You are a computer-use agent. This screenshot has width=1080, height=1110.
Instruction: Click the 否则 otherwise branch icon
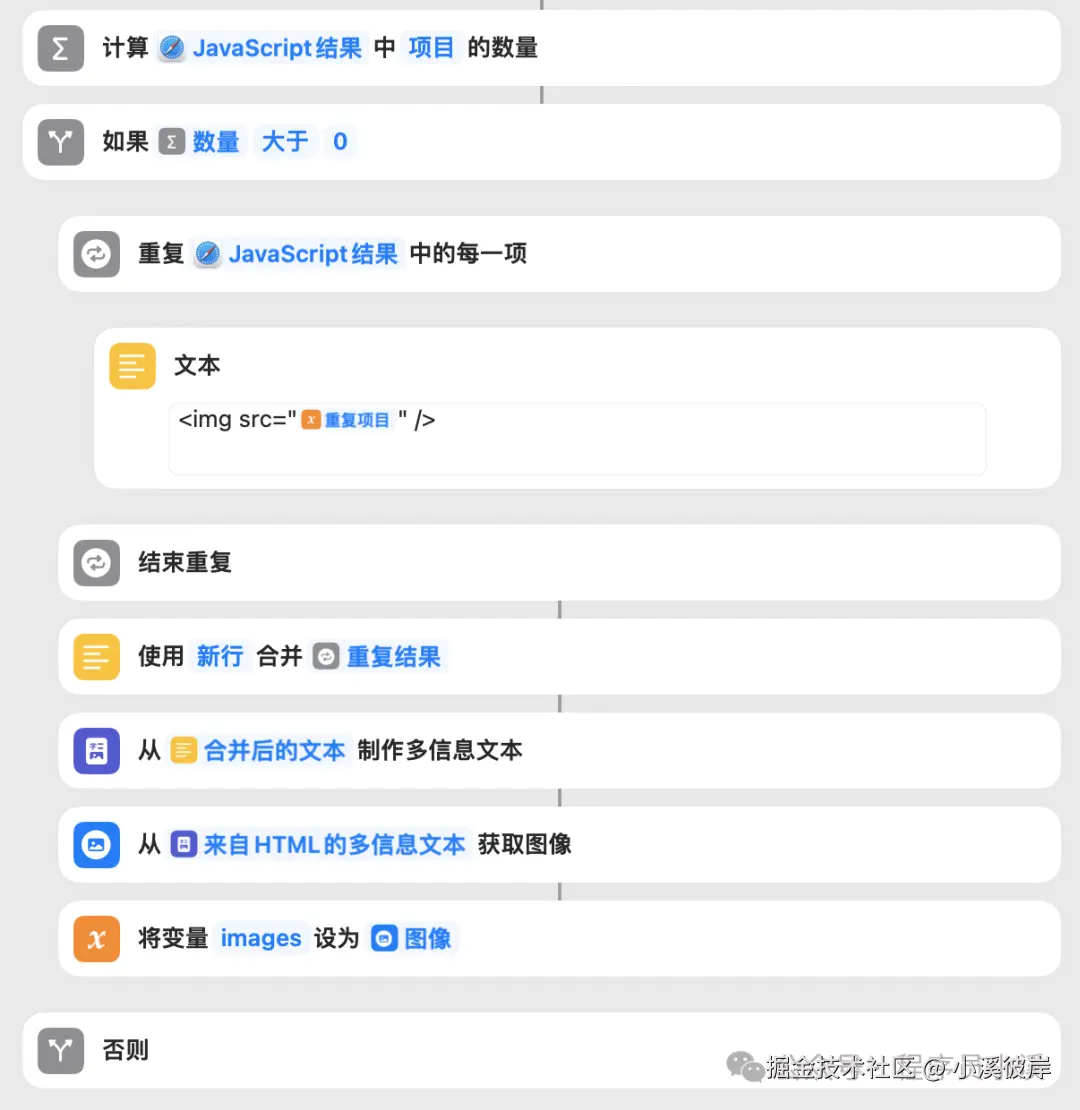click(x=60, y=1050)
